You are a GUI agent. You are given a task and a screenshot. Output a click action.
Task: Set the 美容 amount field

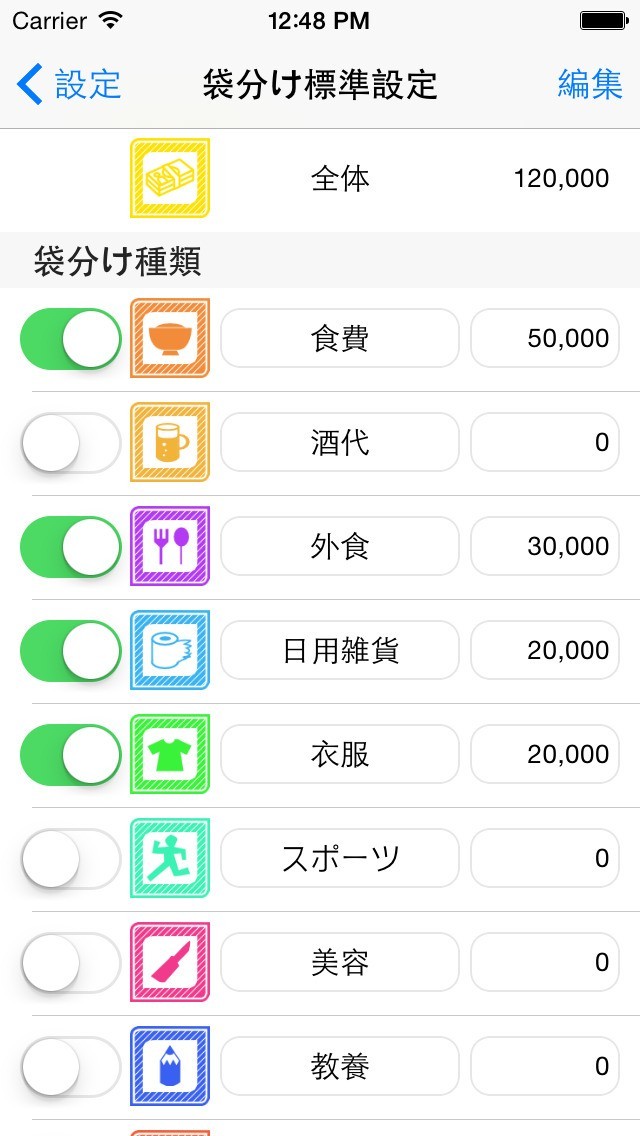tap(545, 963)
